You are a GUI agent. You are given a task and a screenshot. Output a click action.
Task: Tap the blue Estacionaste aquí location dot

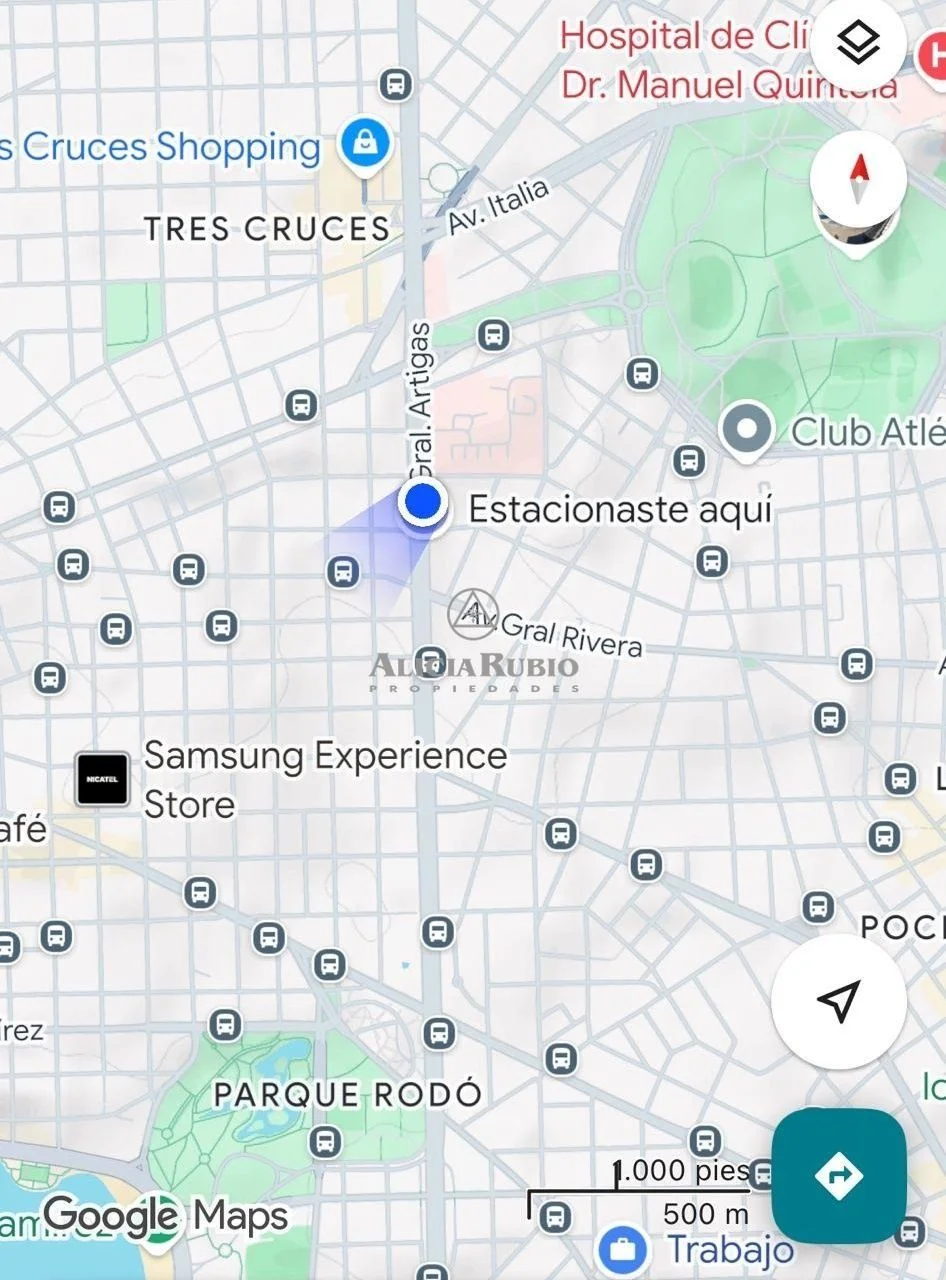[x=424, y=503]
